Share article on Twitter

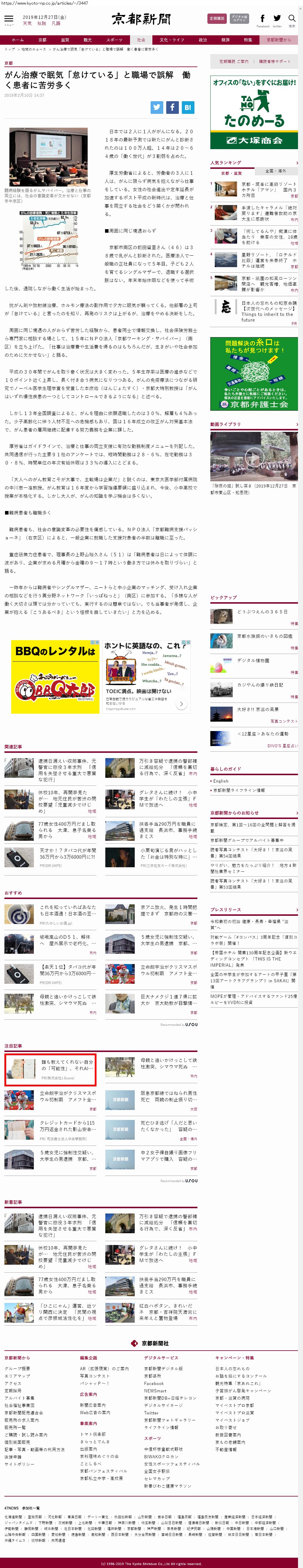click(157, 107)
